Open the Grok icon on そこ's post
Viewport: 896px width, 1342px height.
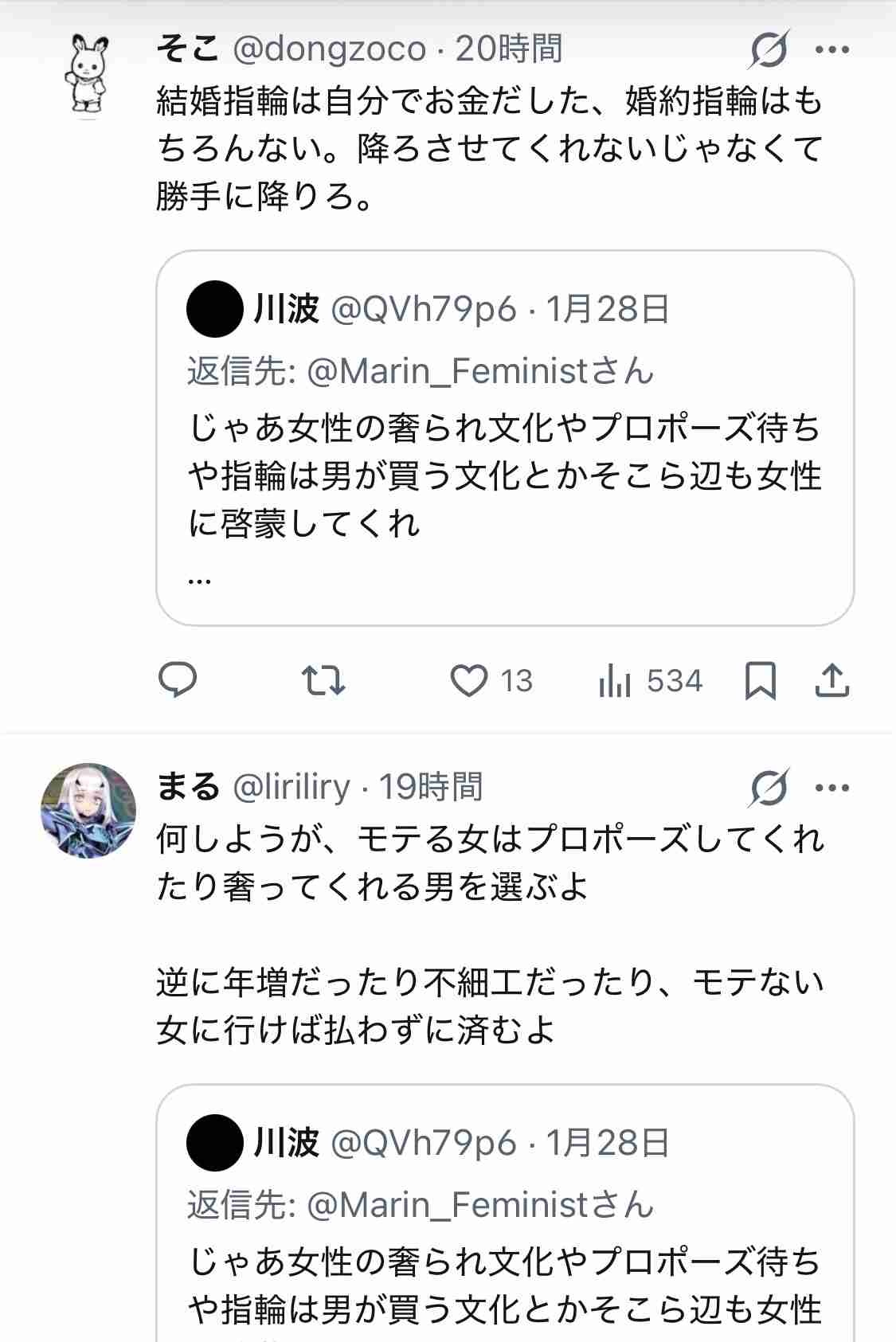point(769,50)
